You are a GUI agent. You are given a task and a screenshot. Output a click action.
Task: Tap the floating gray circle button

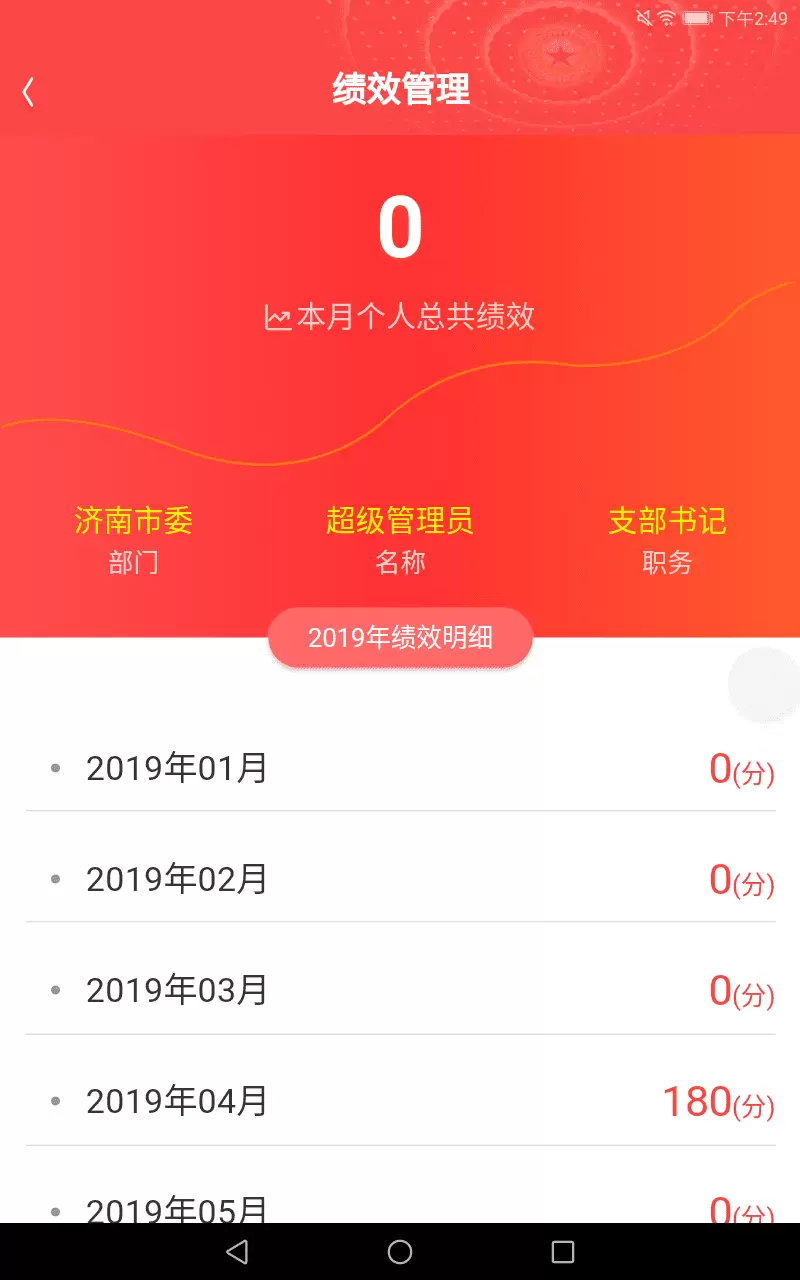pyautogui.click(x=765, y=684)
